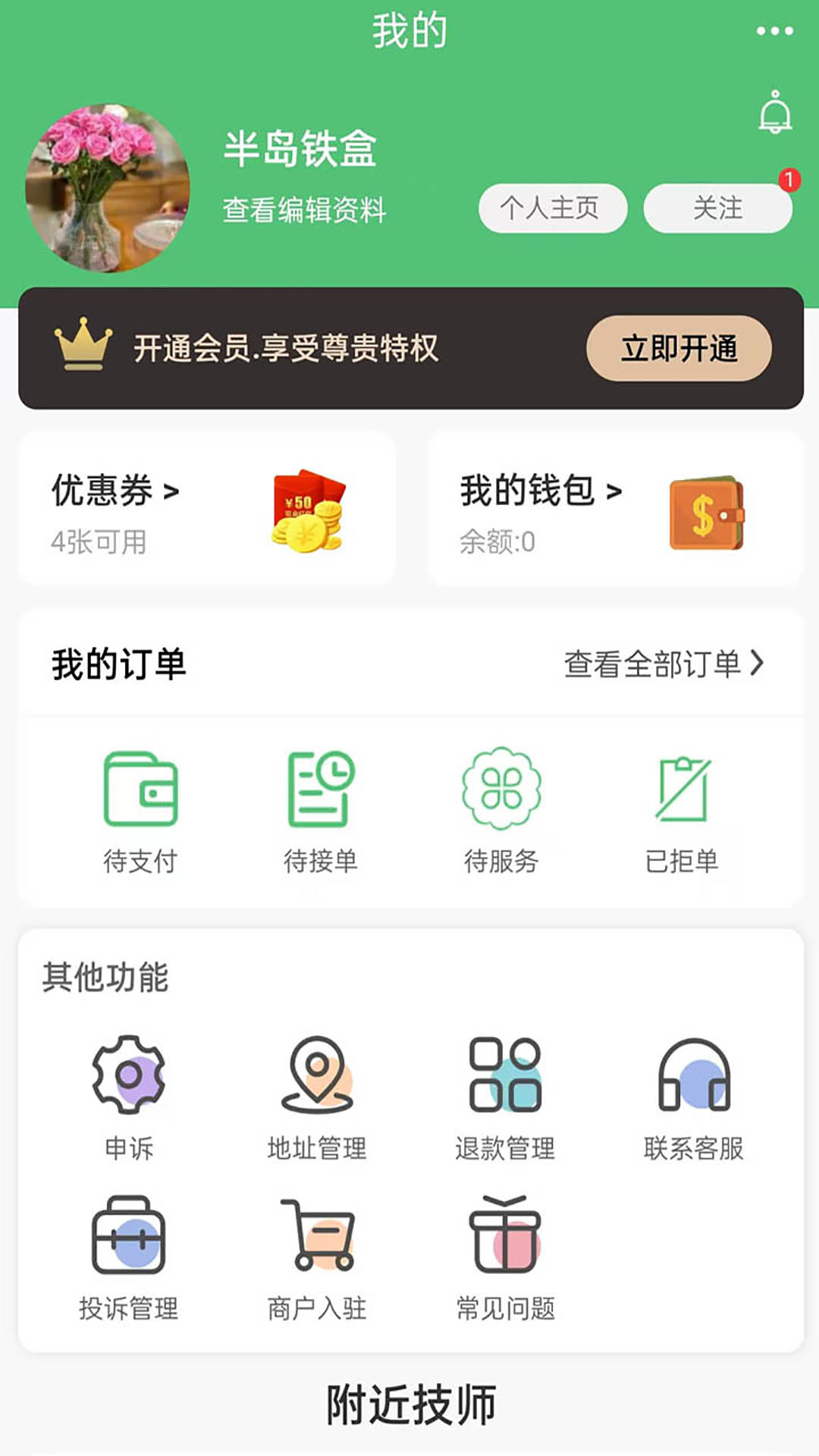Tap the profile avatar photo

click(108, 188)
